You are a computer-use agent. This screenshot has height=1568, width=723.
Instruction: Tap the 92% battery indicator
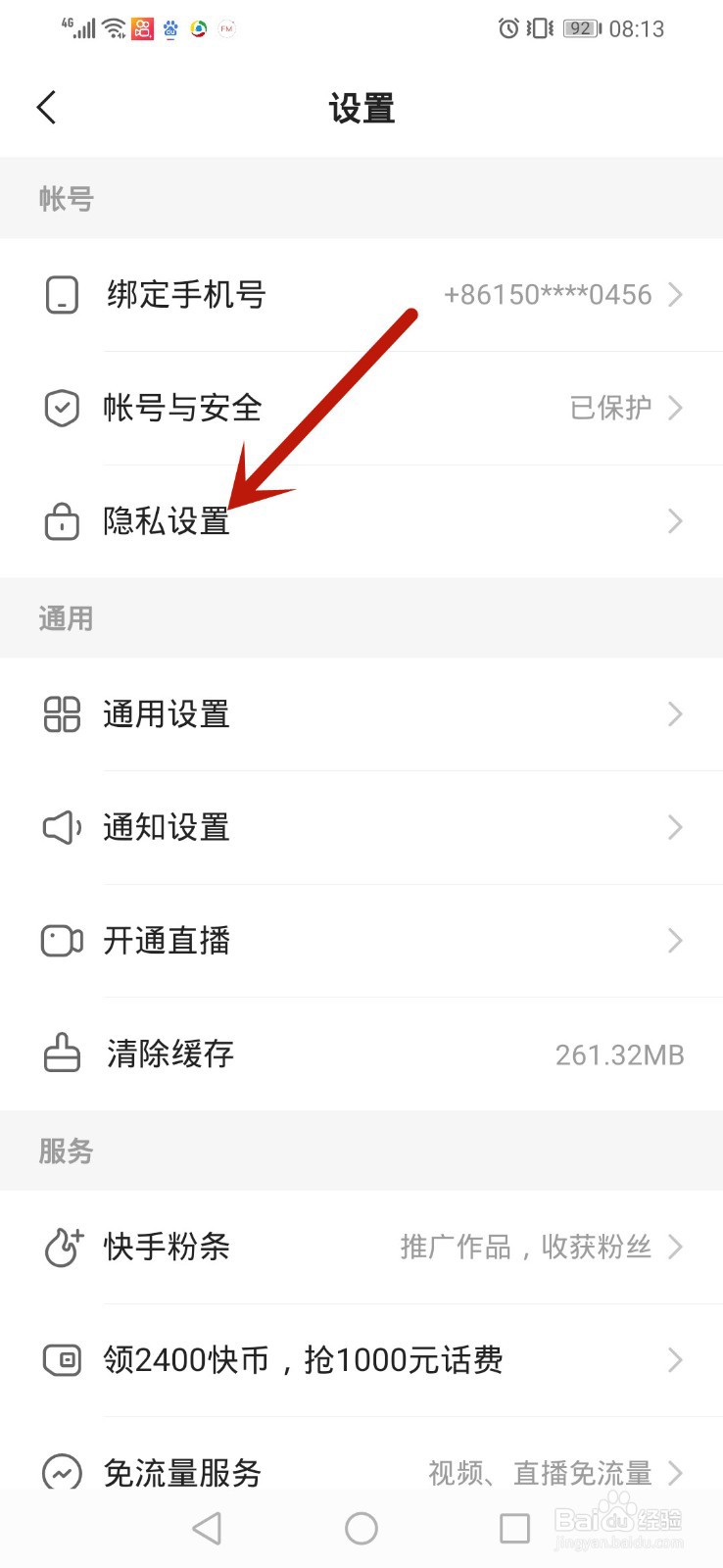click(x=580, y=28)
